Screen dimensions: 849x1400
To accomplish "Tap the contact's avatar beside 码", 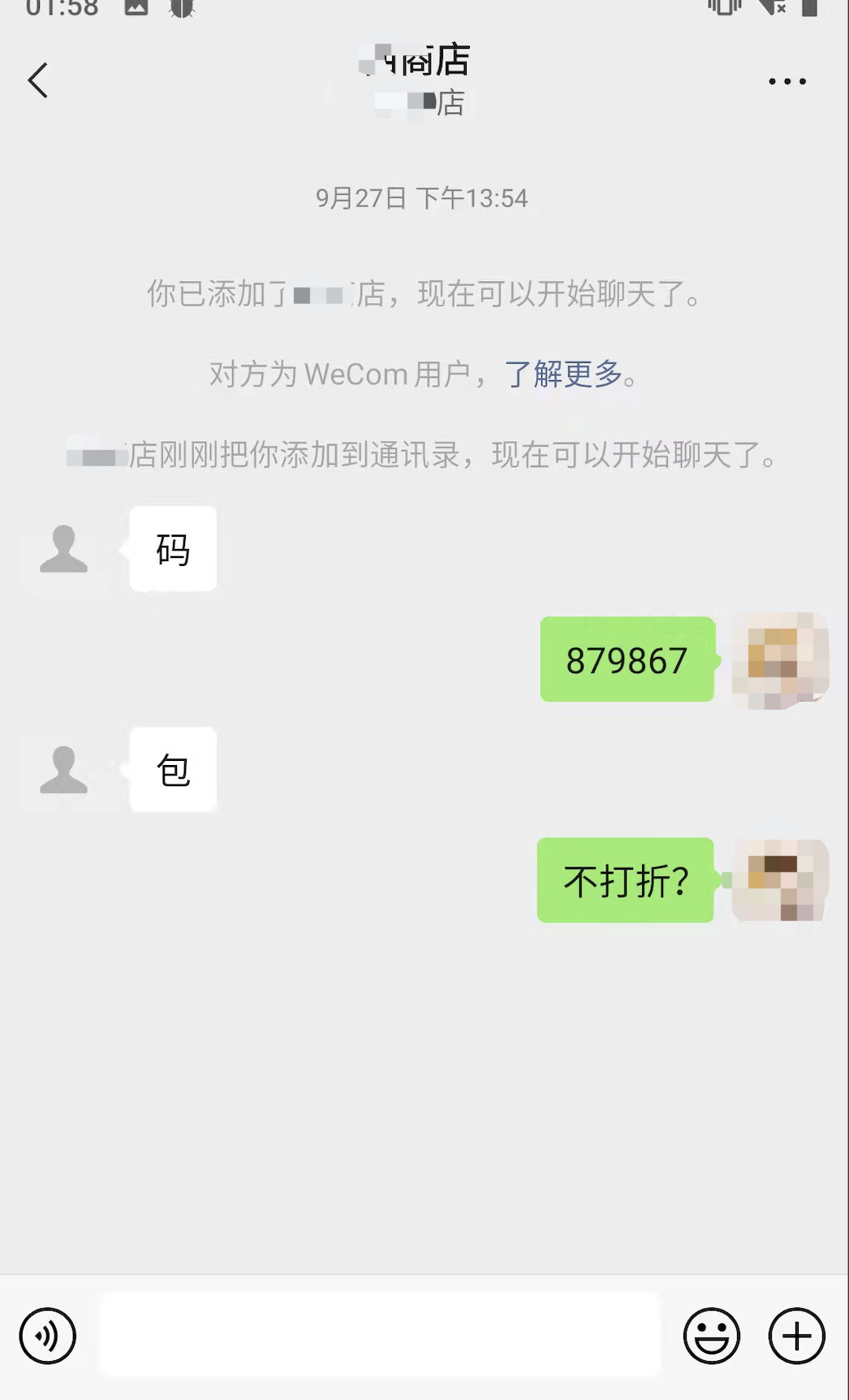I will pyautogui.click(x=64, y=550).
